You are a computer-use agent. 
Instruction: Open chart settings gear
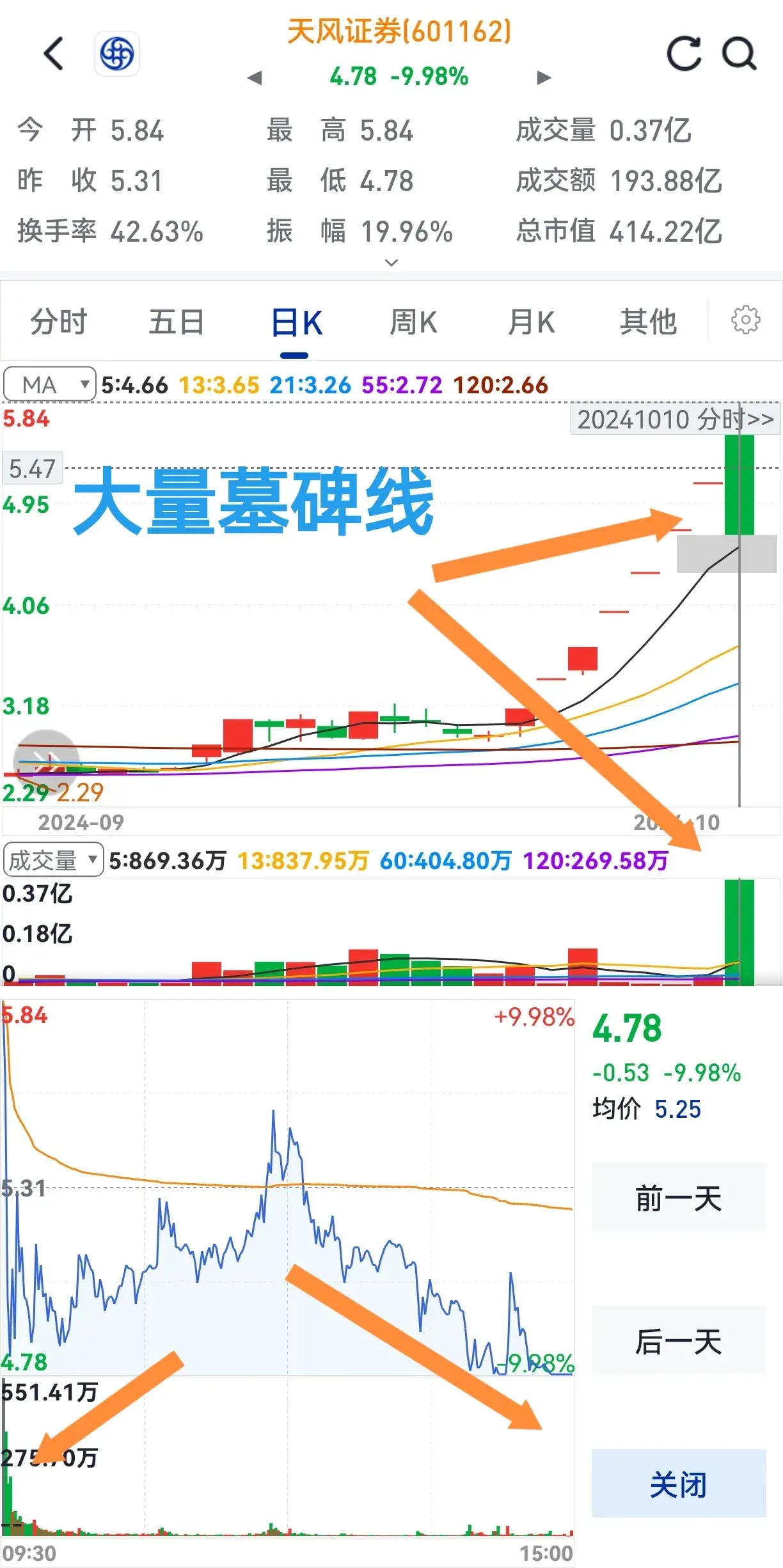(745, 320)
